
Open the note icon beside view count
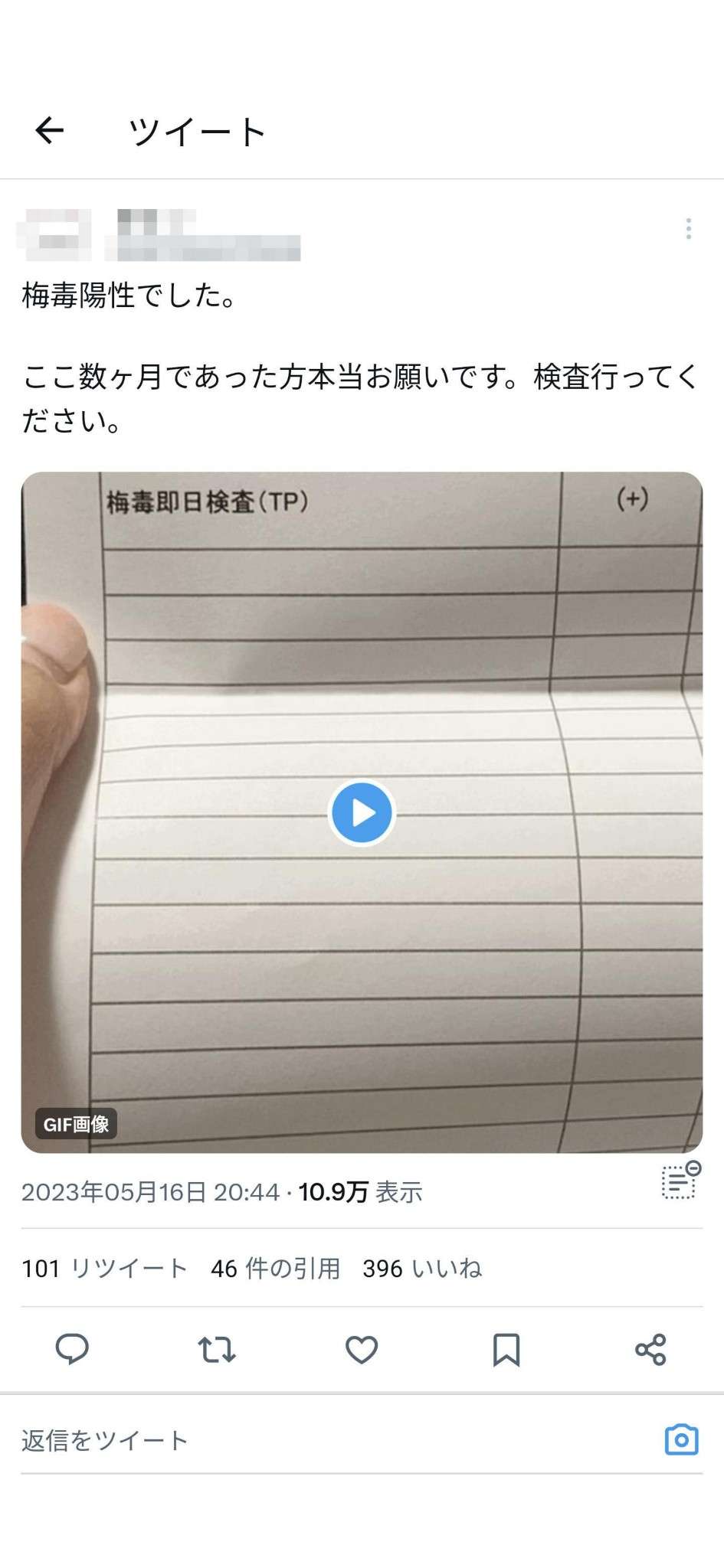680,1181
